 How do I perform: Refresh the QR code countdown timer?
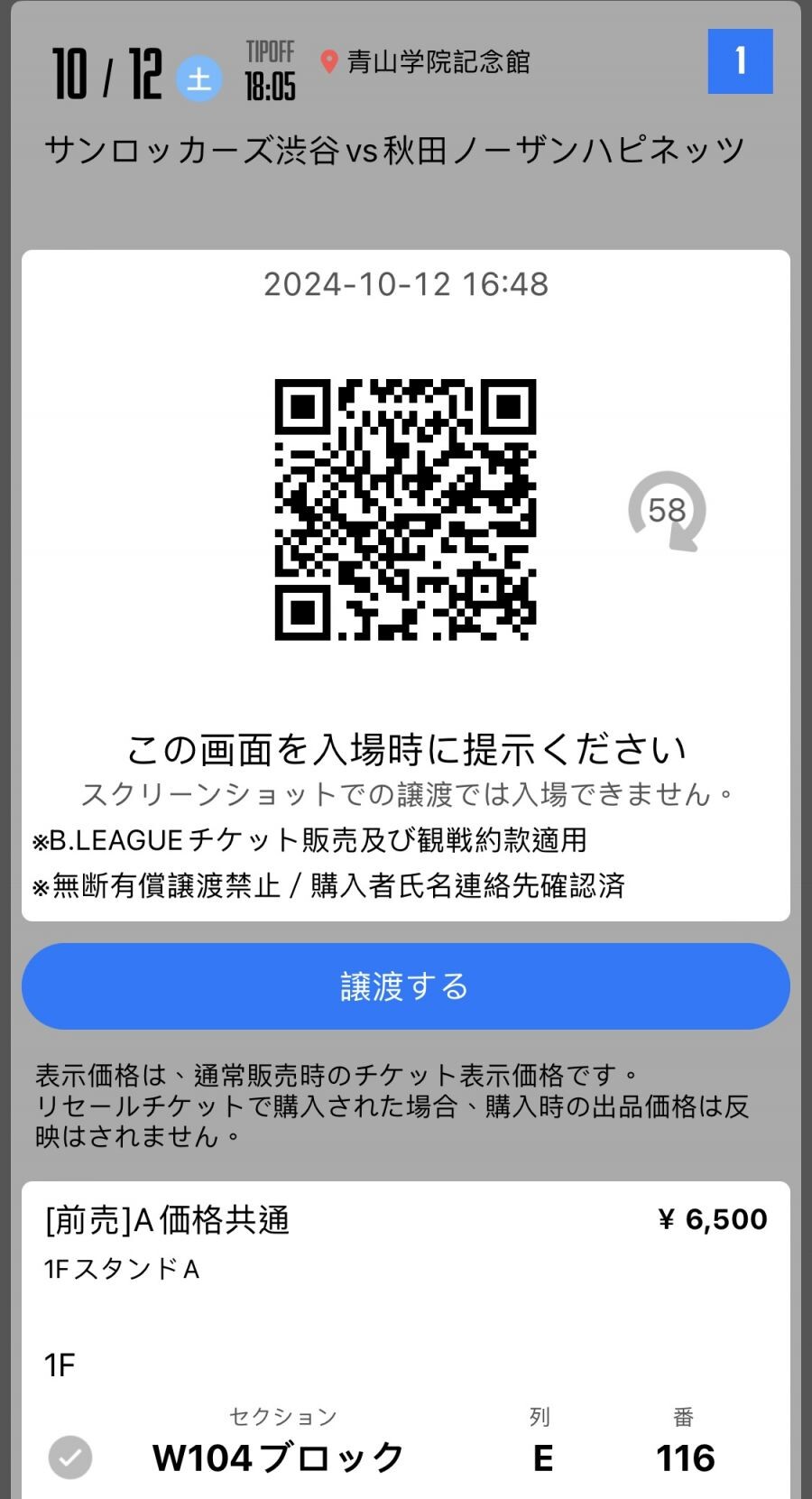(667, 511)
